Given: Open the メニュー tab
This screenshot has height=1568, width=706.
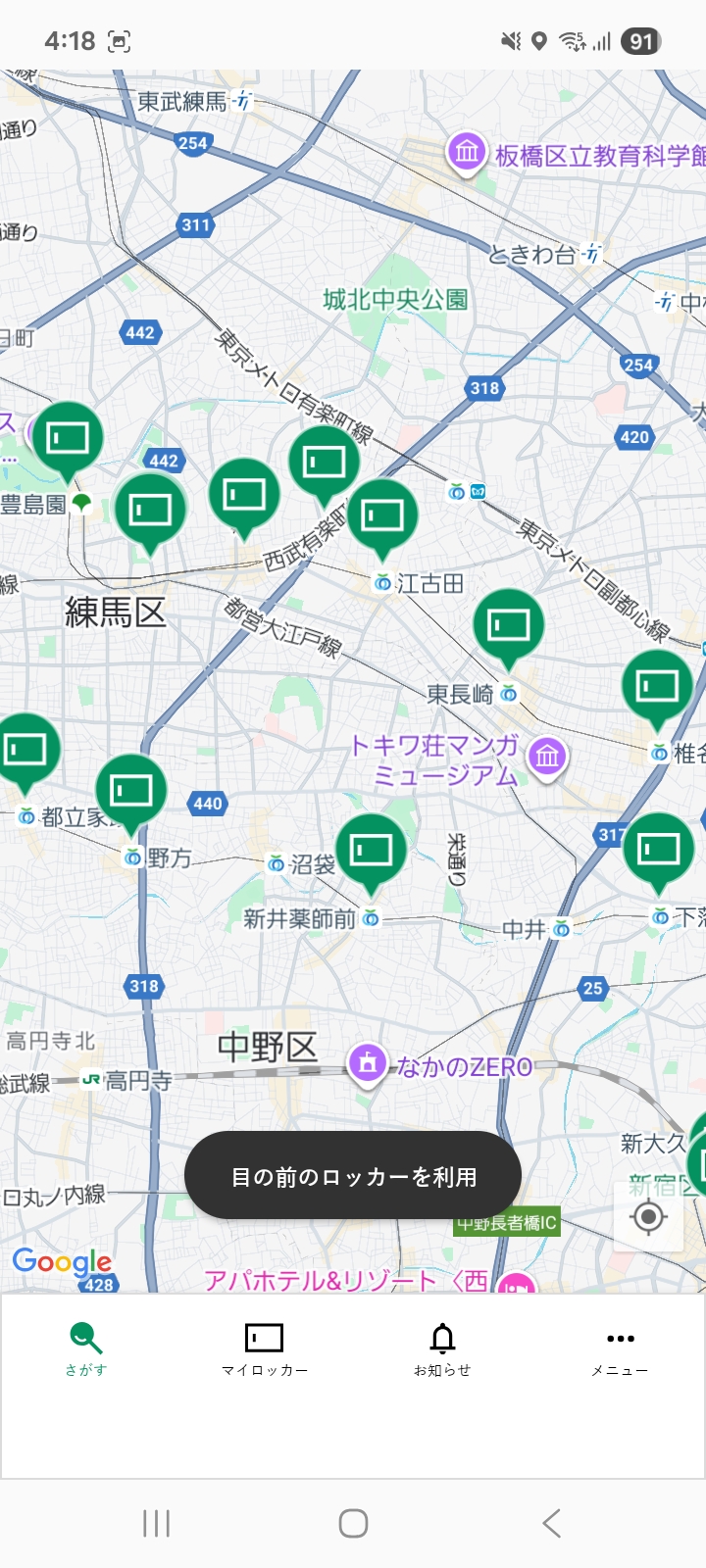Looking at the screenshot, I should pyautogui.click(x=620, y=1348).
